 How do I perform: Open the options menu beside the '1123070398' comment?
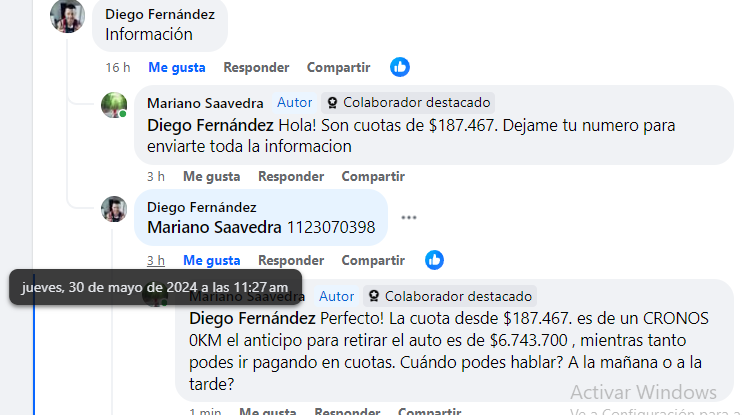tap(408, 218)
